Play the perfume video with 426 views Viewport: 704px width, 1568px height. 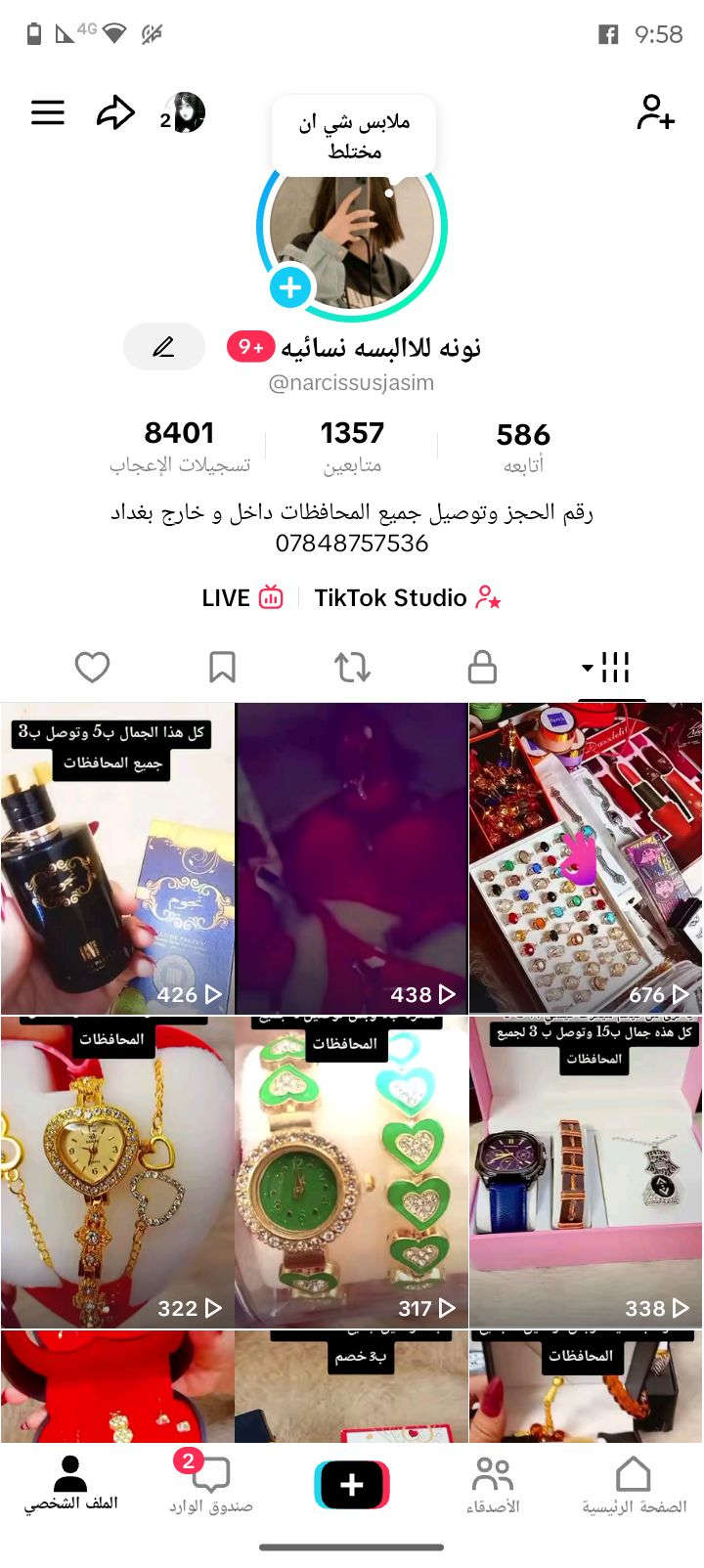coord(117,858)
